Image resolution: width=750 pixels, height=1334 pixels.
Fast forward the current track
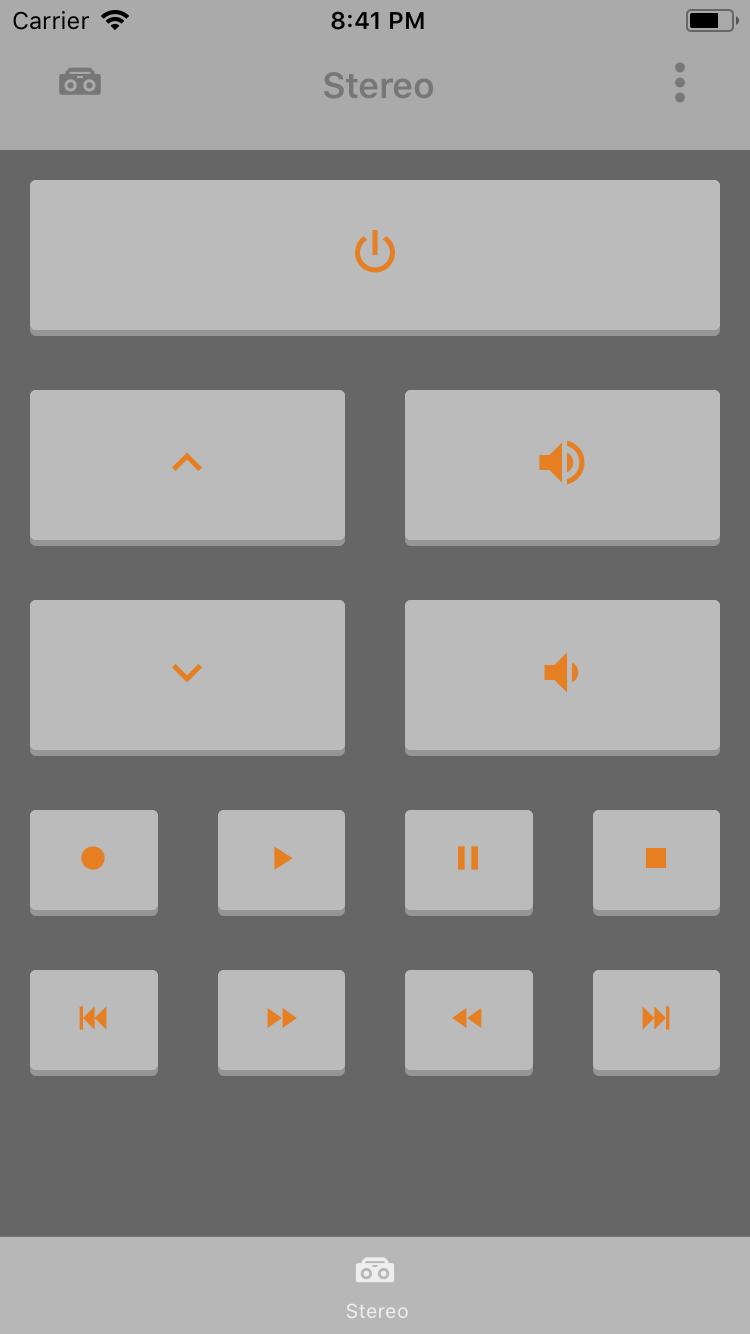(281, 1019)
